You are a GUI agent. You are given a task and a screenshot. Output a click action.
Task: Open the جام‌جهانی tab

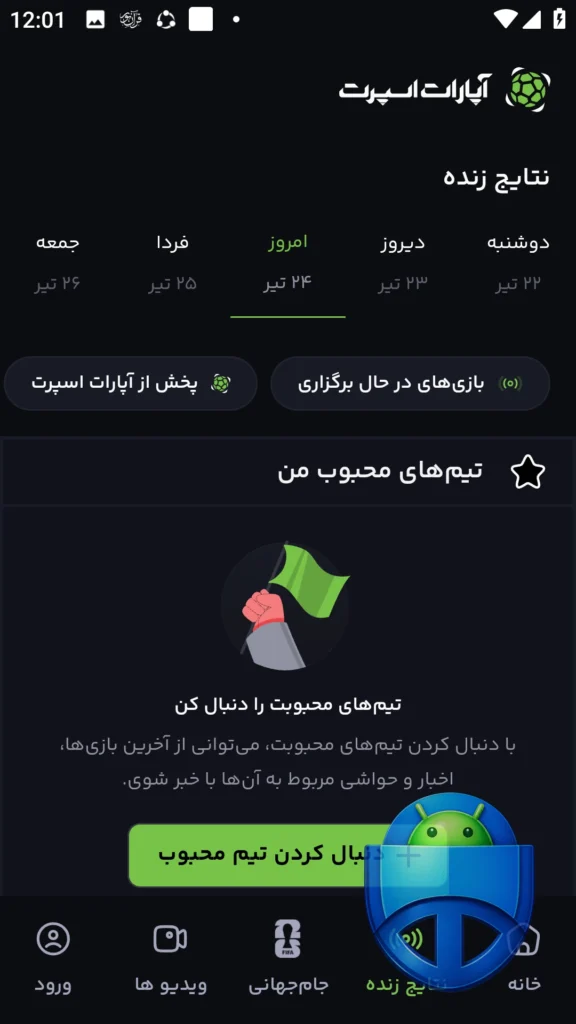tap(288, 957)
